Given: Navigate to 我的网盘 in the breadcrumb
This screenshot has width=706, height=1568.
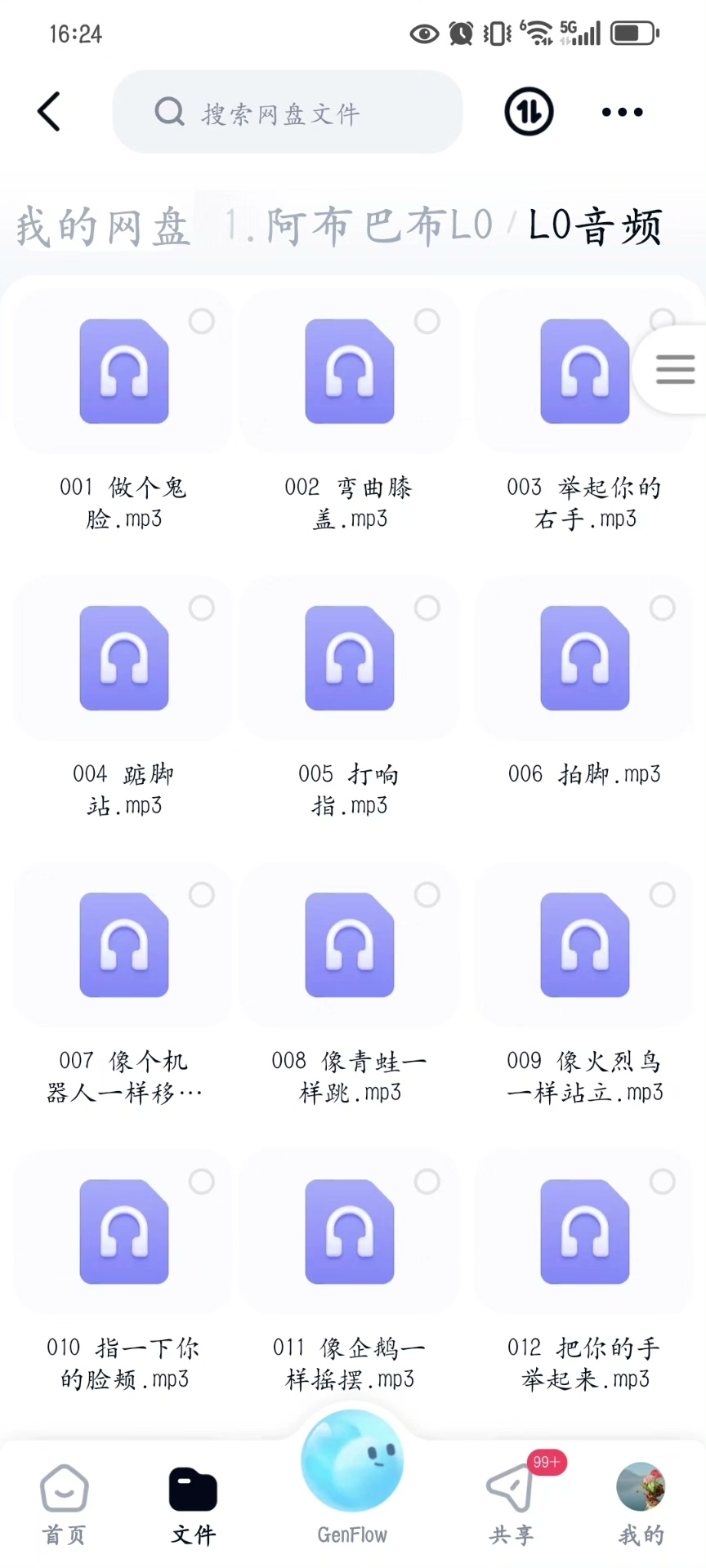Looking at the screenshot, I should [x=103, y=226].
